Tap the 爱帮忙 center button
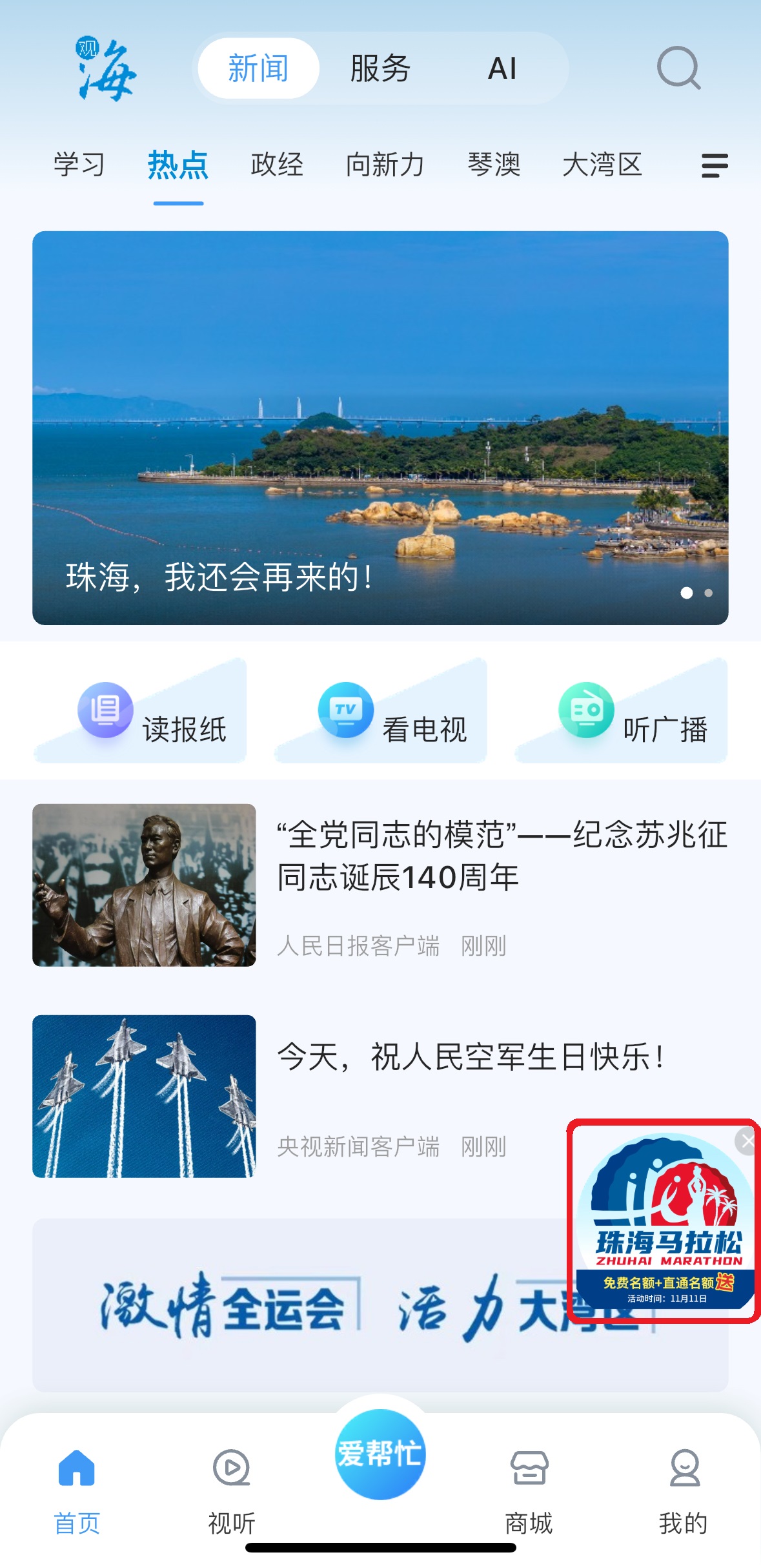Viewport: 761px width, 1568px height. pyautogui.click(x=380, y=1454)
